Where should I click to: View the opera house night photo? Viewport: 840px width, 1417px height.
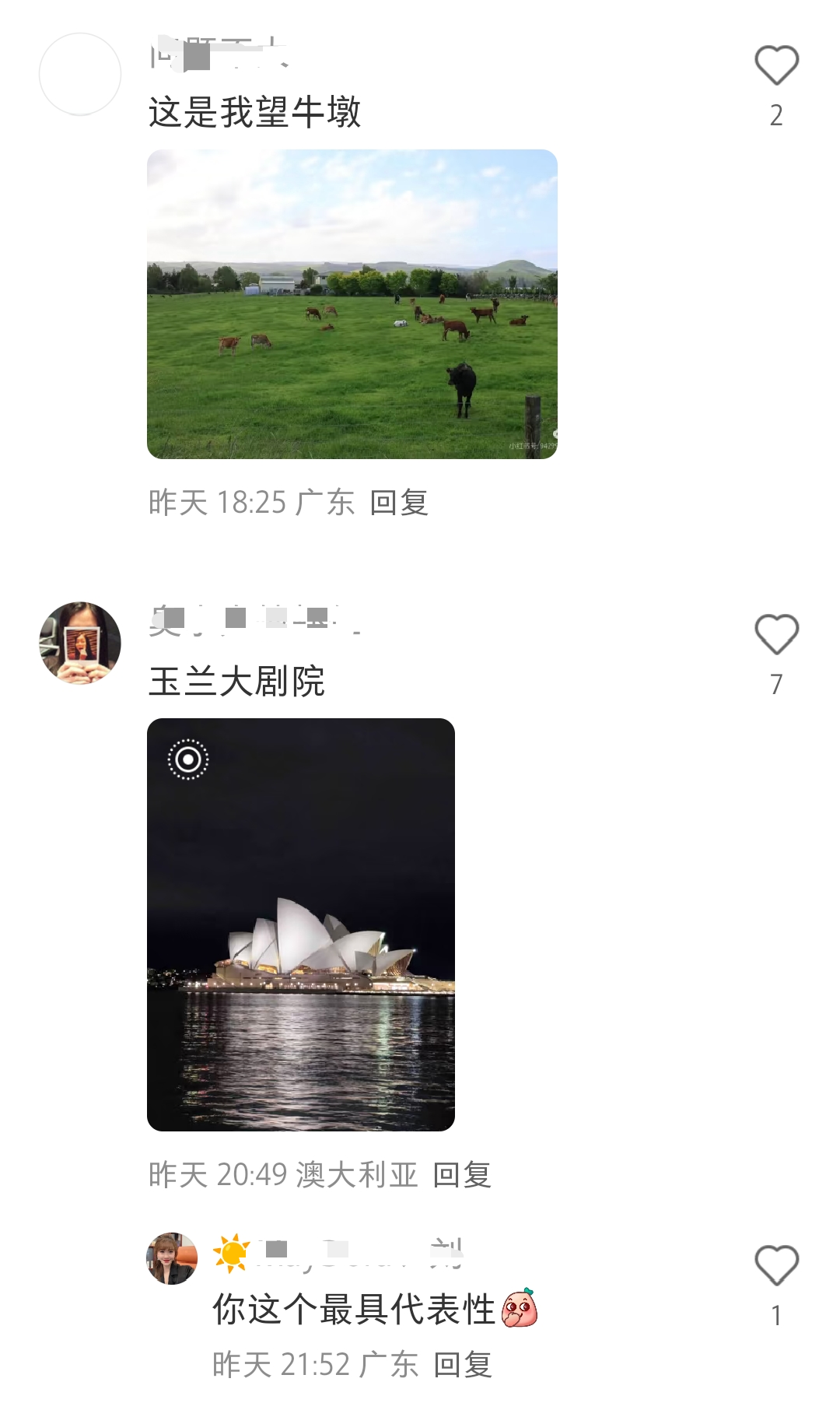tap(301, 924)
